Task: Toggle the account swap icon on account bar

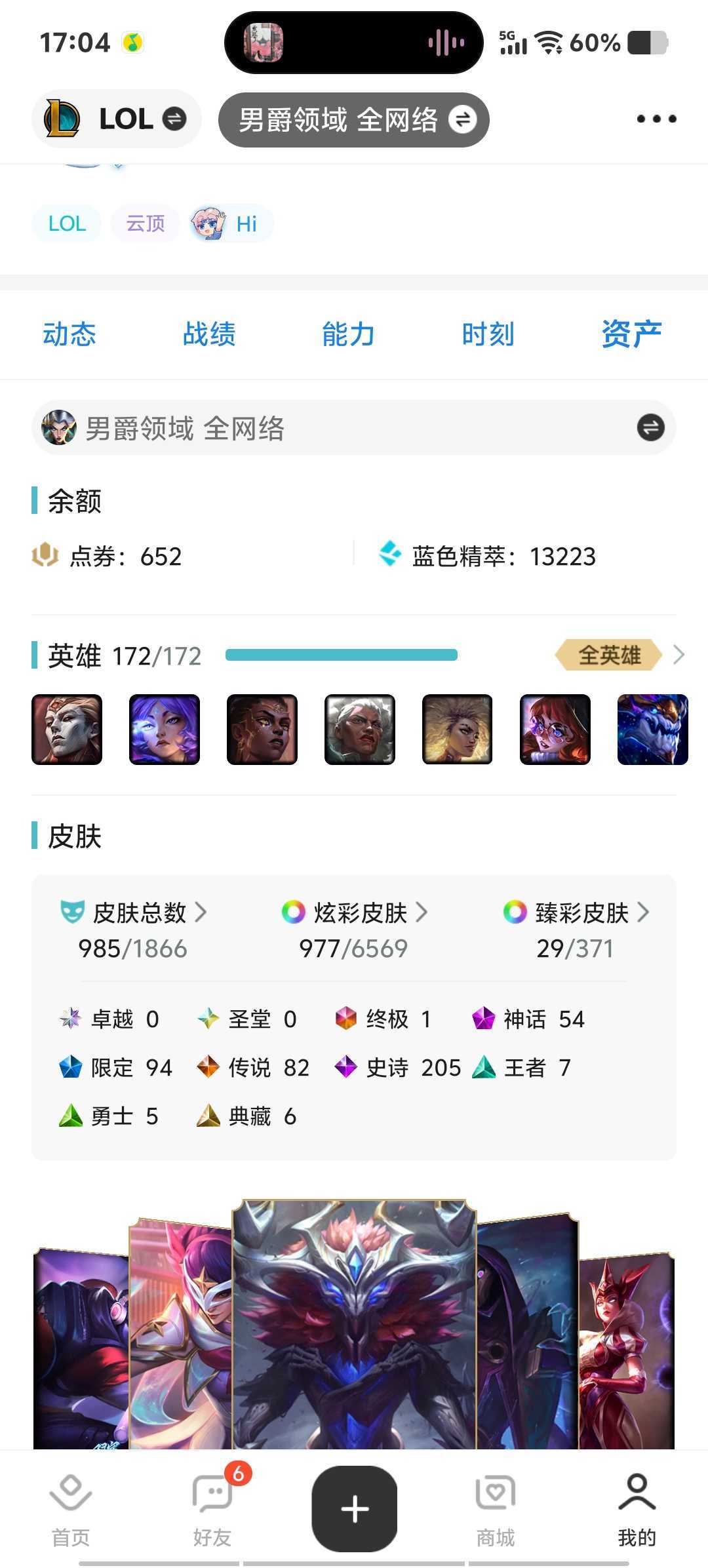Action: tap(650, 427)
